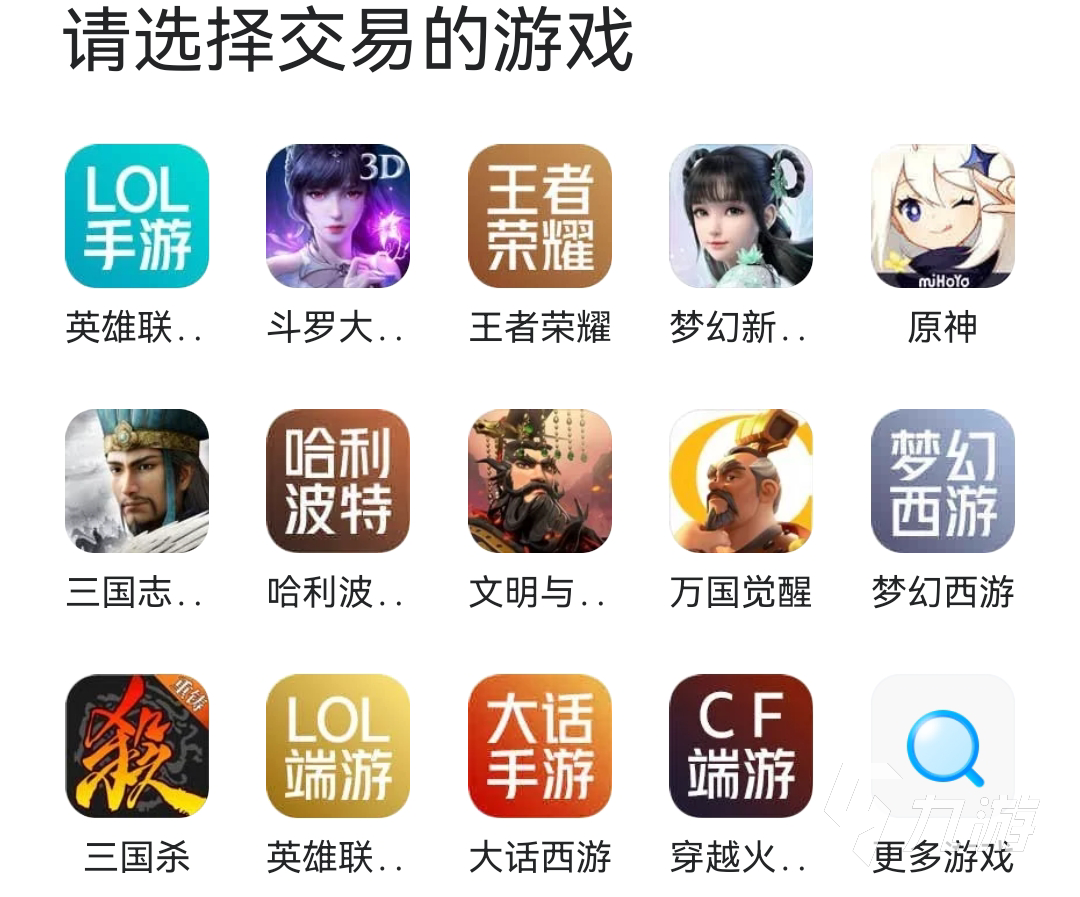Viewport: 1080px width, 897px height.
Task: Open the 三国志 game tile
Action: tap(137, 481)
